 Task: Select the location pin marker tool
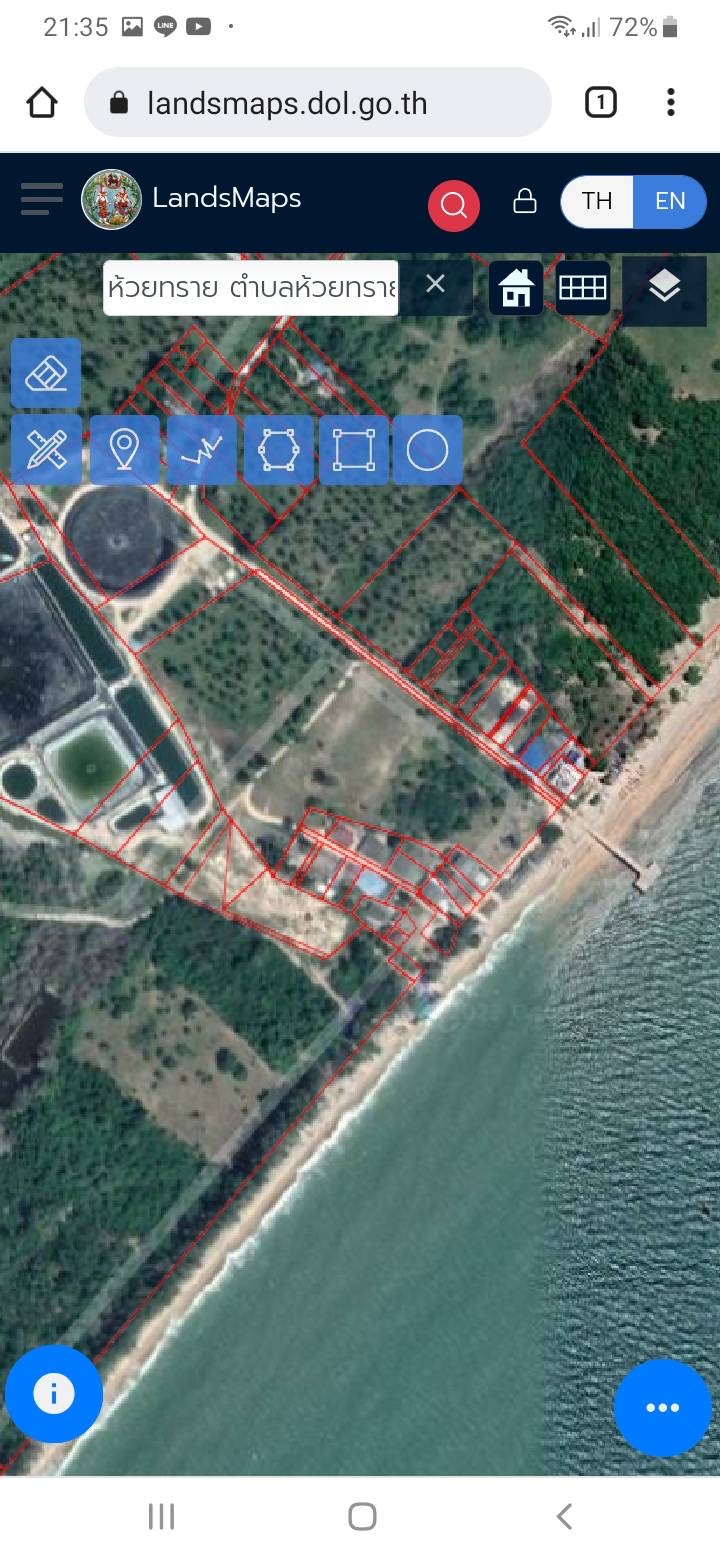(x=124, y=450)
